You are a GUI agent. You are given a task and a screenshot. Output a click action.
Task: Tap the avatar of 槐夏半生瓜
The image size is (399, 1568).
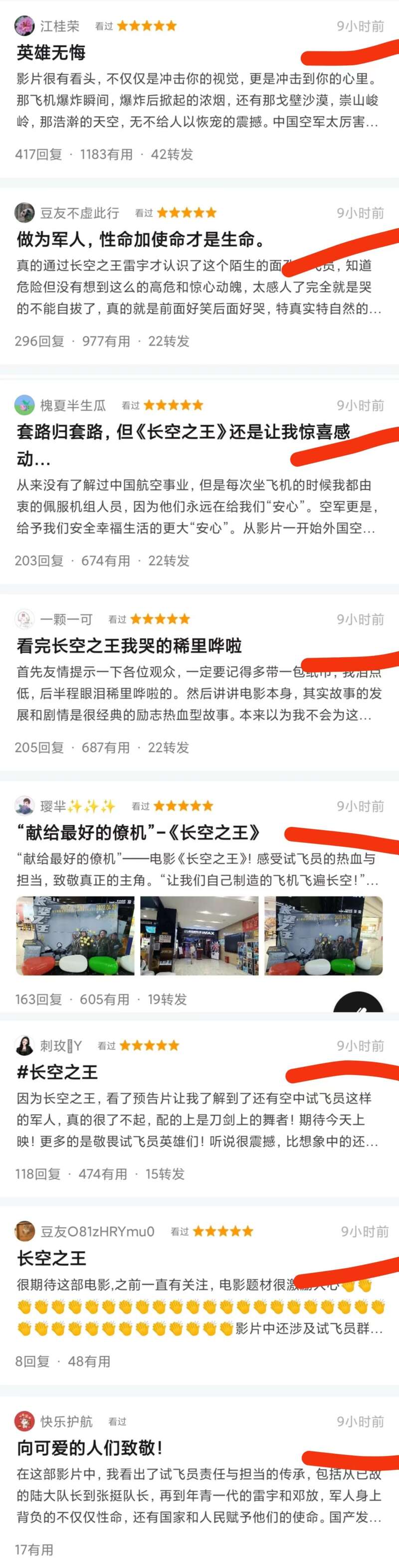click(x=24, y=405)
